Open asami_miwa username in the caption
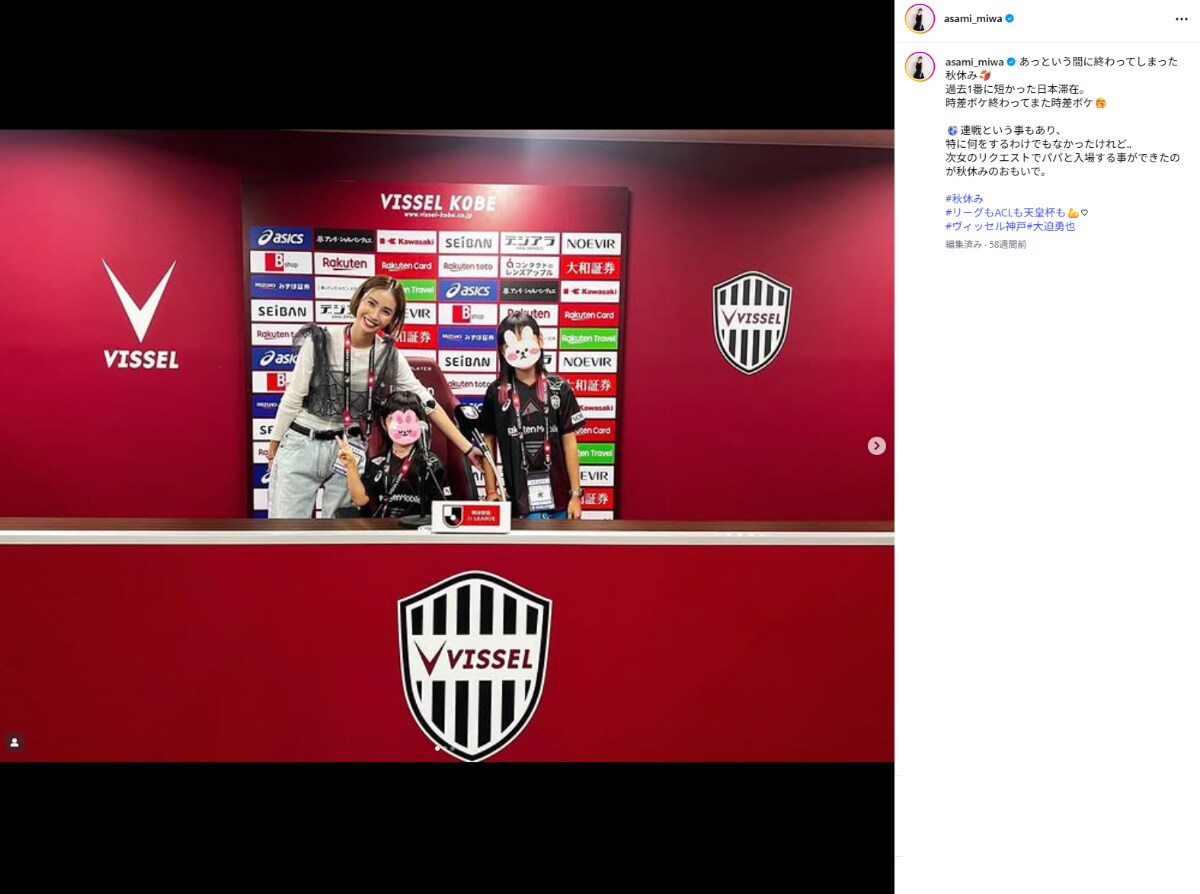 (x=973, y=62)
